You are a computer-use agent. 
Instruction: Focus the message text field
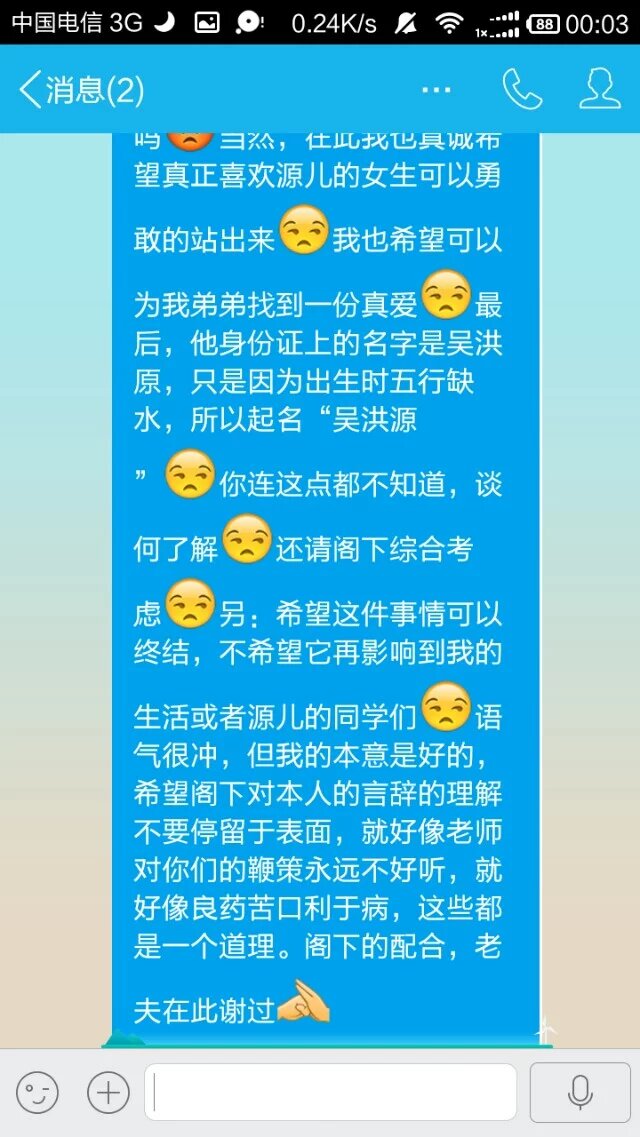click(x=332, y=1092)
